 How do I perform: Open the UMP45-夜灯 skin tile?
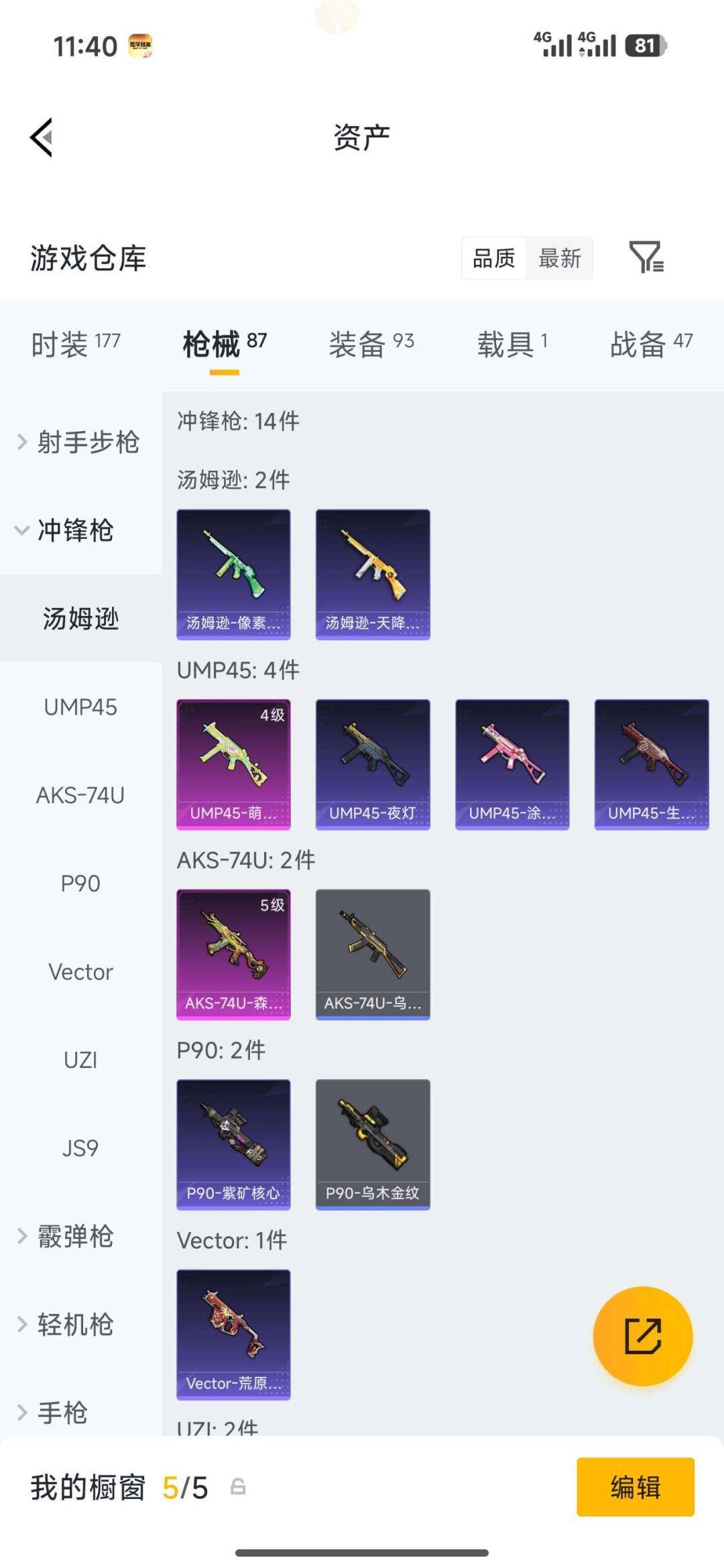[373, 764]
